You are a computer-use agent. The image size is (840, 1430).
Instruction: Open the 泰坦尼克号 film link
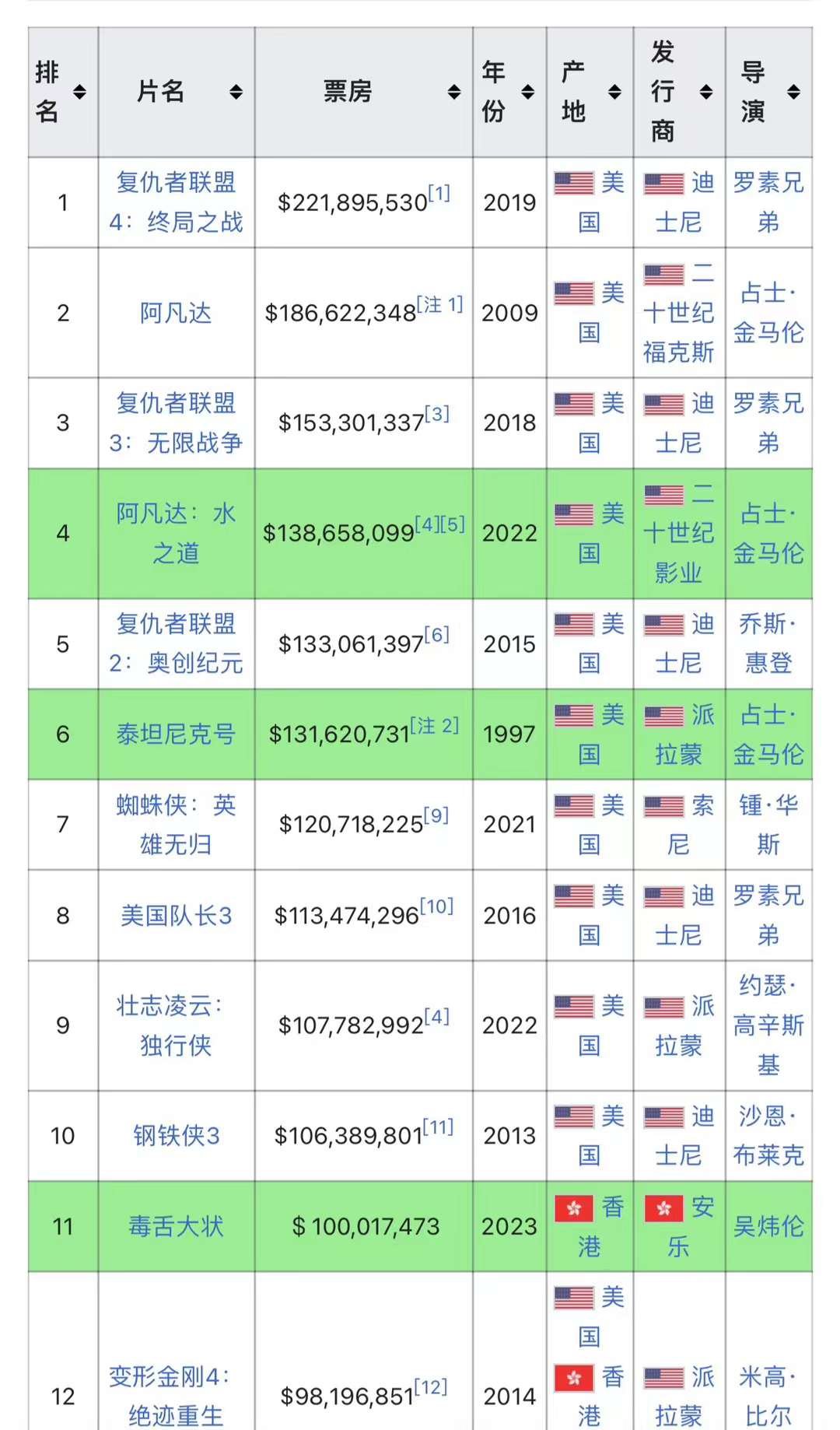pyautogui.click(x=176, y=734)
